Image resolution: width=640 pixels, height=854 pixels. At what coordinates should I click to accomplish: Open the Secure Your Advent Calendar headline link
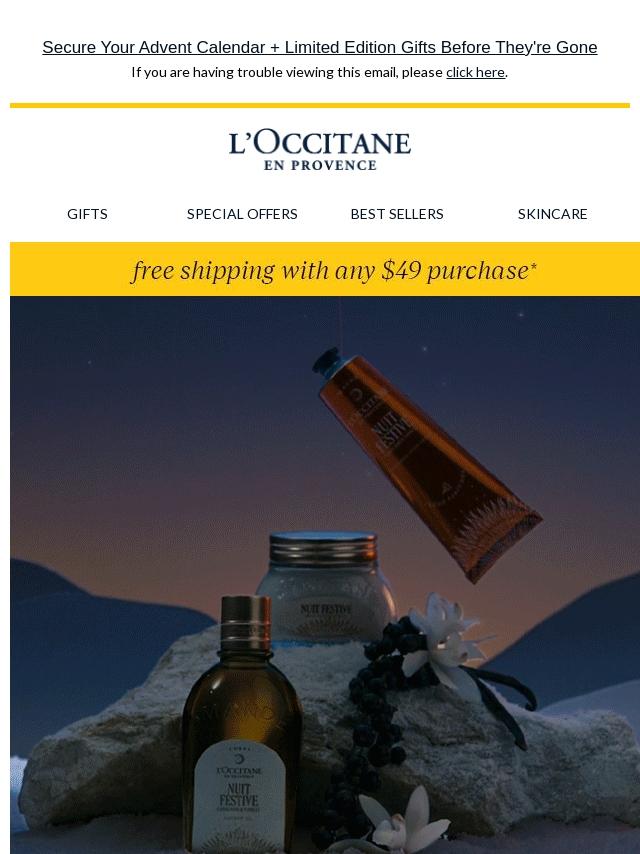pyautogui.click(x=320, y=47)
